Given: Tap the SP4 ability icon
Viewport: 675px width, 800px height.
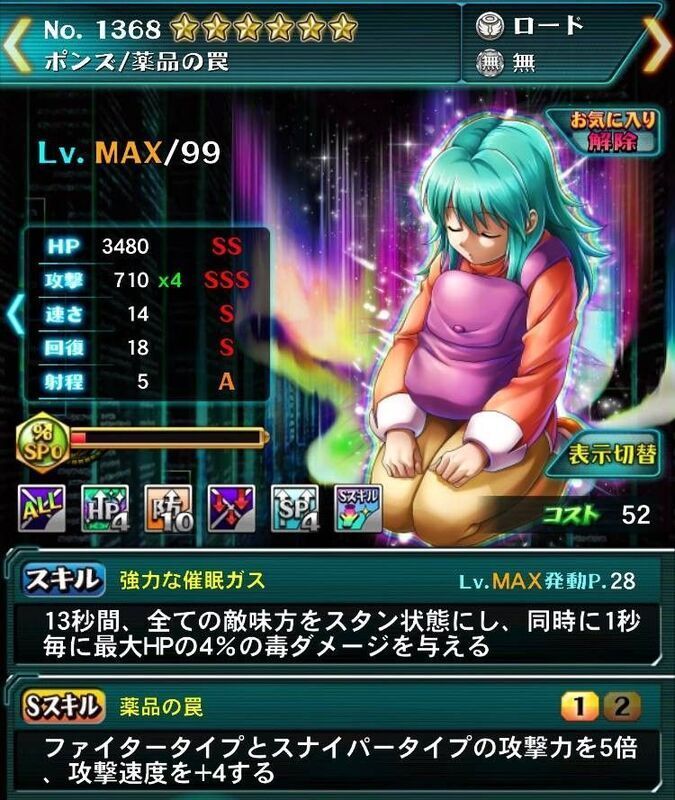Looking at the screenshot, I should tap(294, 510).
